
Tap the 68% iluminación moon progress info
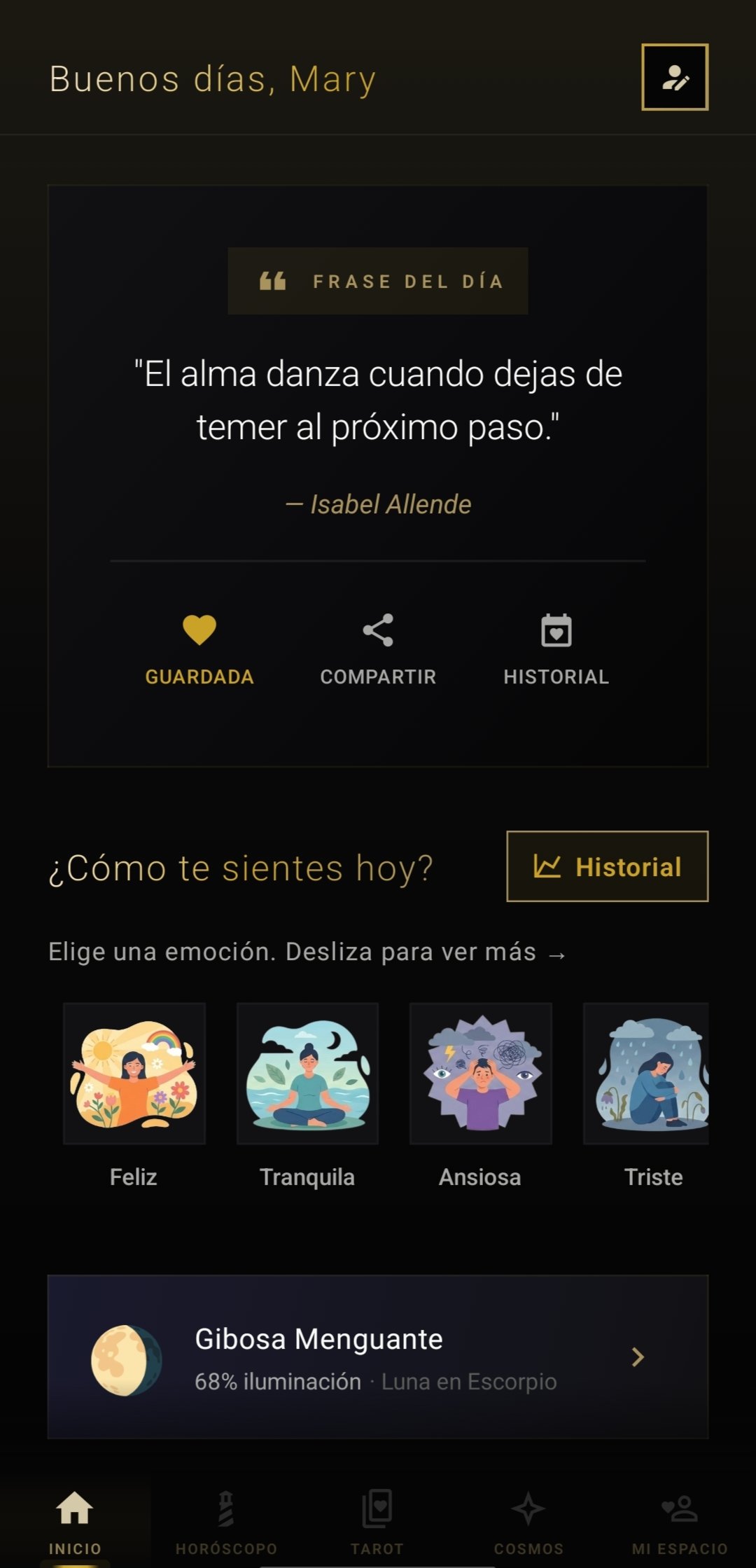278,1382
